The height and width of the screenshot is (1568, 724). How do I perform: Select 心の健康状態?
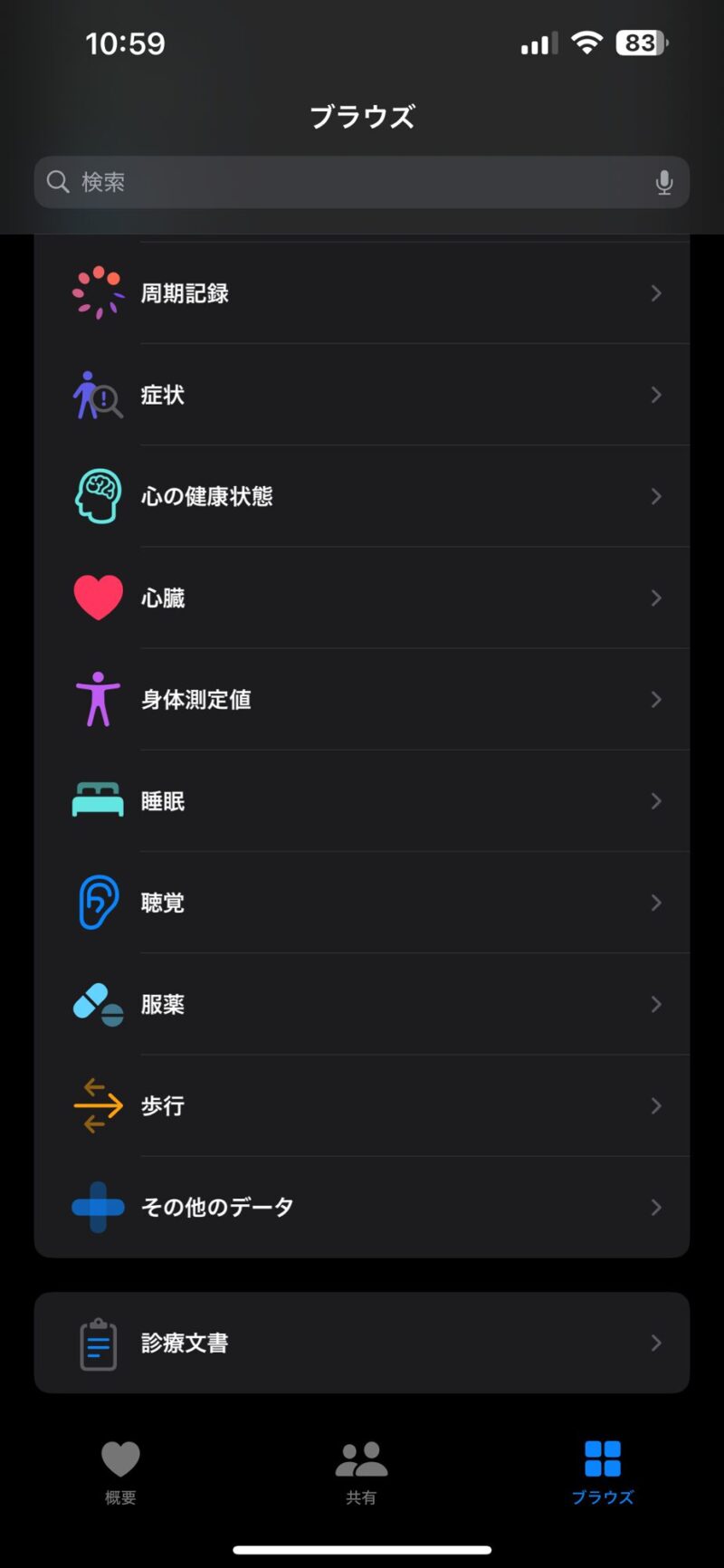click(x=362, y=496)
